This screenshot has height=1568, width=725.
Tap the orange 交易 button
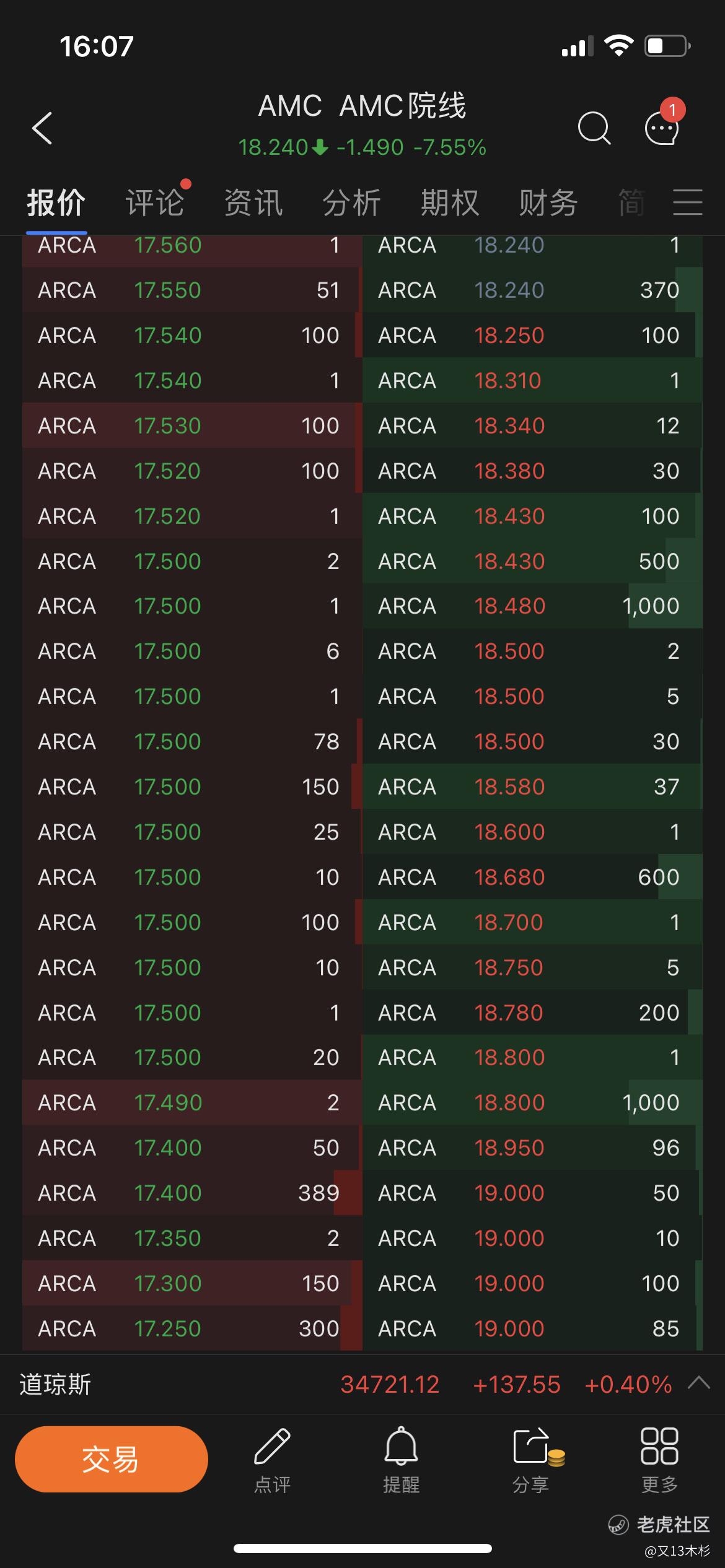click(112, 1459)
